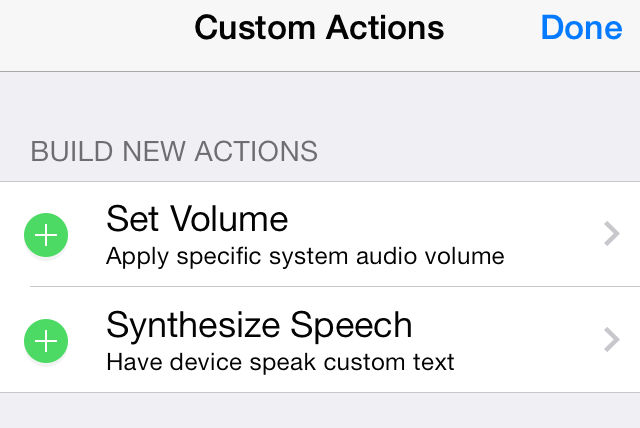
Task: Tap Done to close Custom Actions
Action: tap(581, 27)
